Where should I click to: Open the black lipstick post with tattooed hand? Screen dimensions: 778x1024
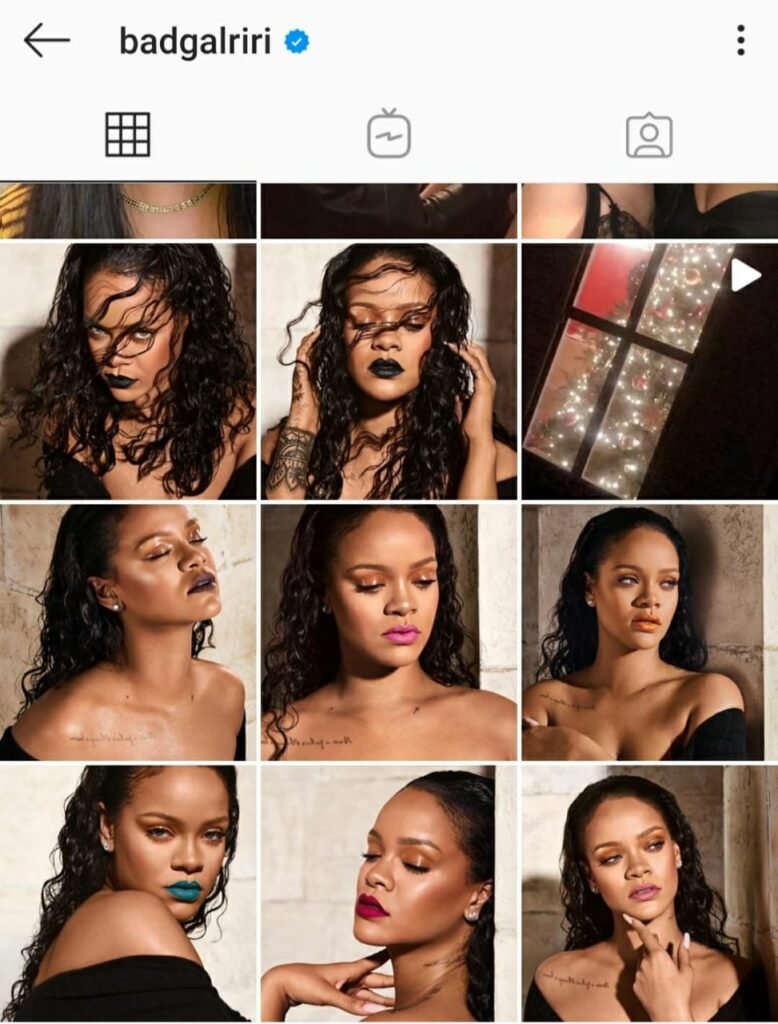coord(389,371)
